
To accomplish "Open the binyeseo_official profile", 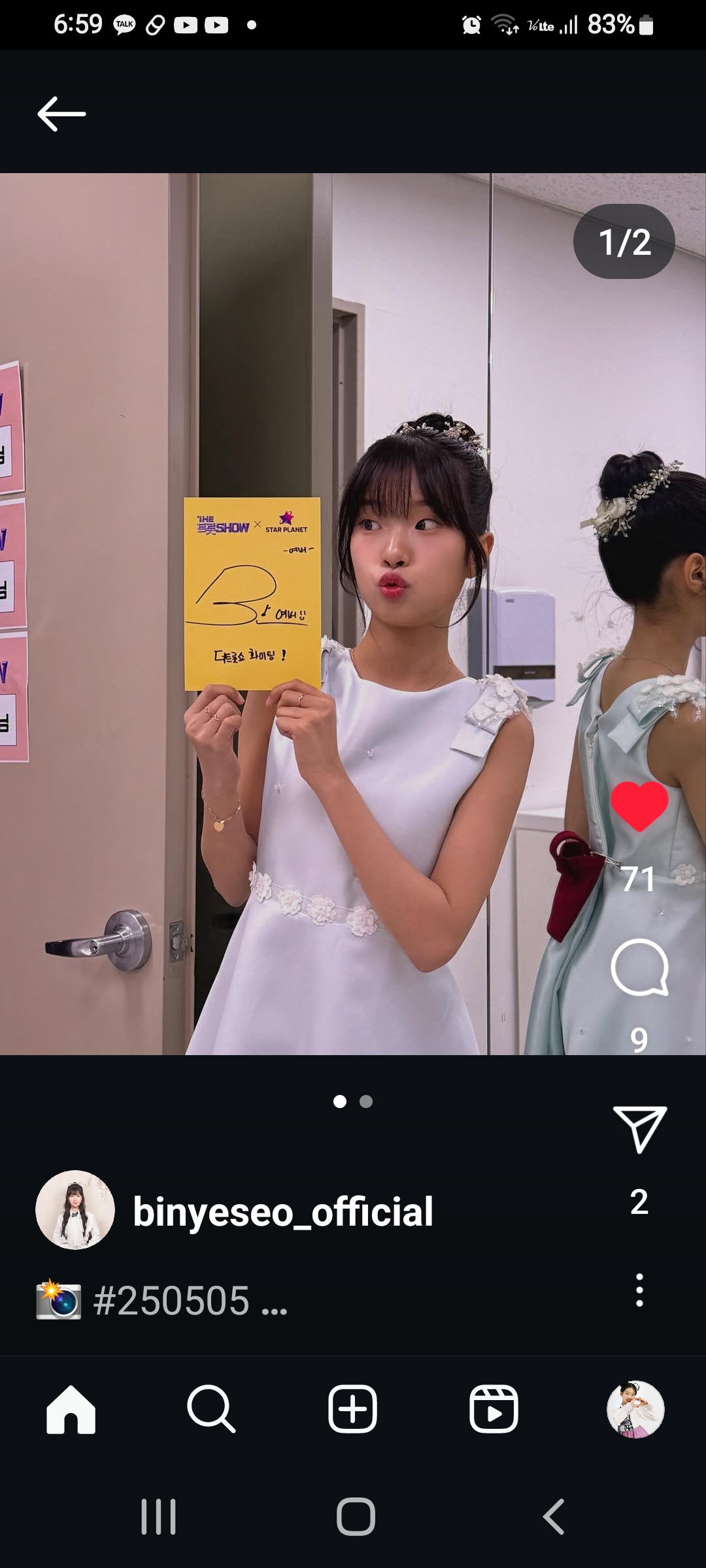I will point(282,1211).
